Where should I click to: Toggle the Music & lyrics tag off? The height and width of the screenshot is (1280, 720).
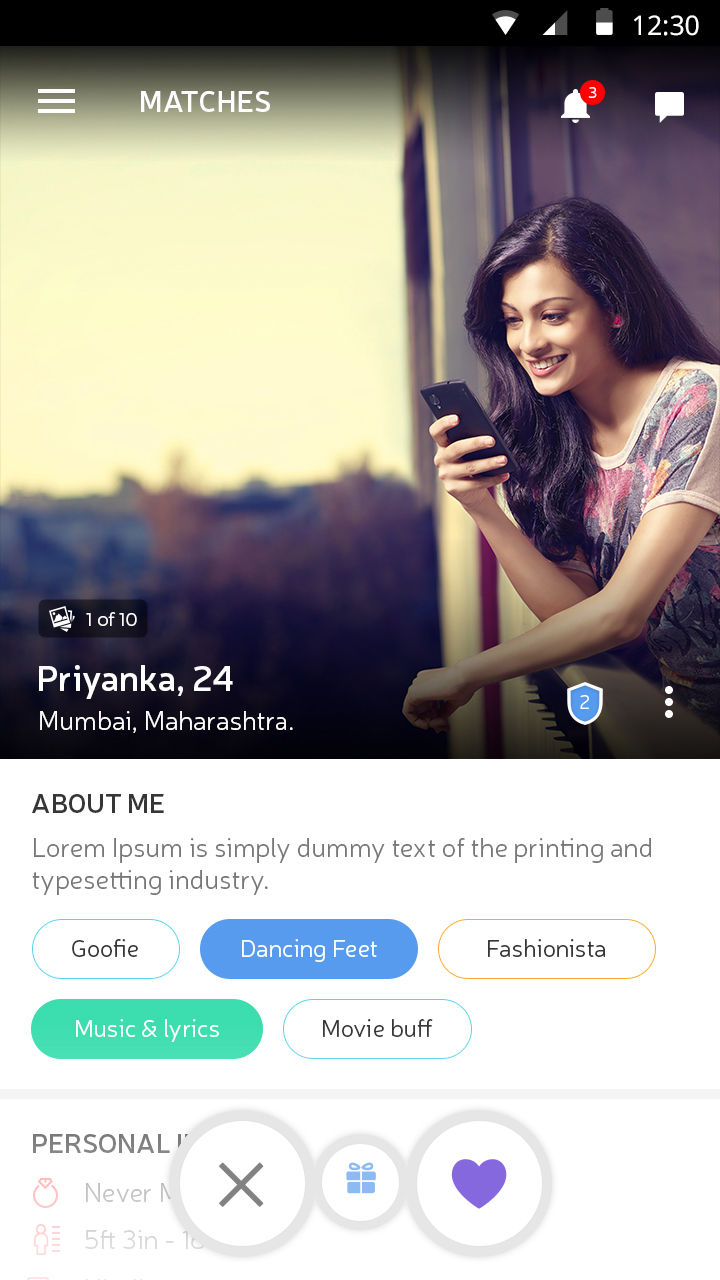(147, 1028)
